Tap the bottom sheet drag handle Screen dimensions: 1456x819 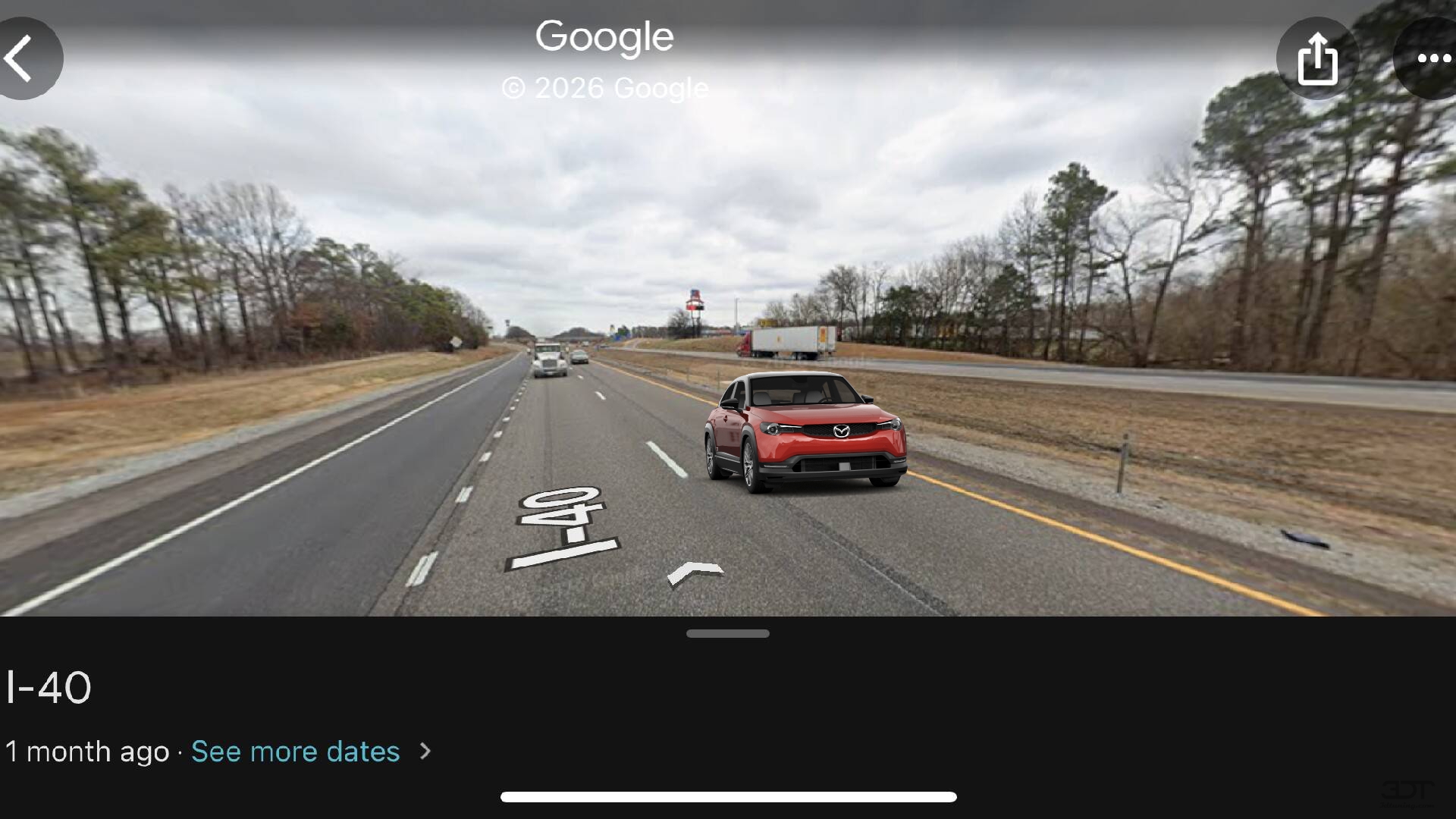pos(727,633)
